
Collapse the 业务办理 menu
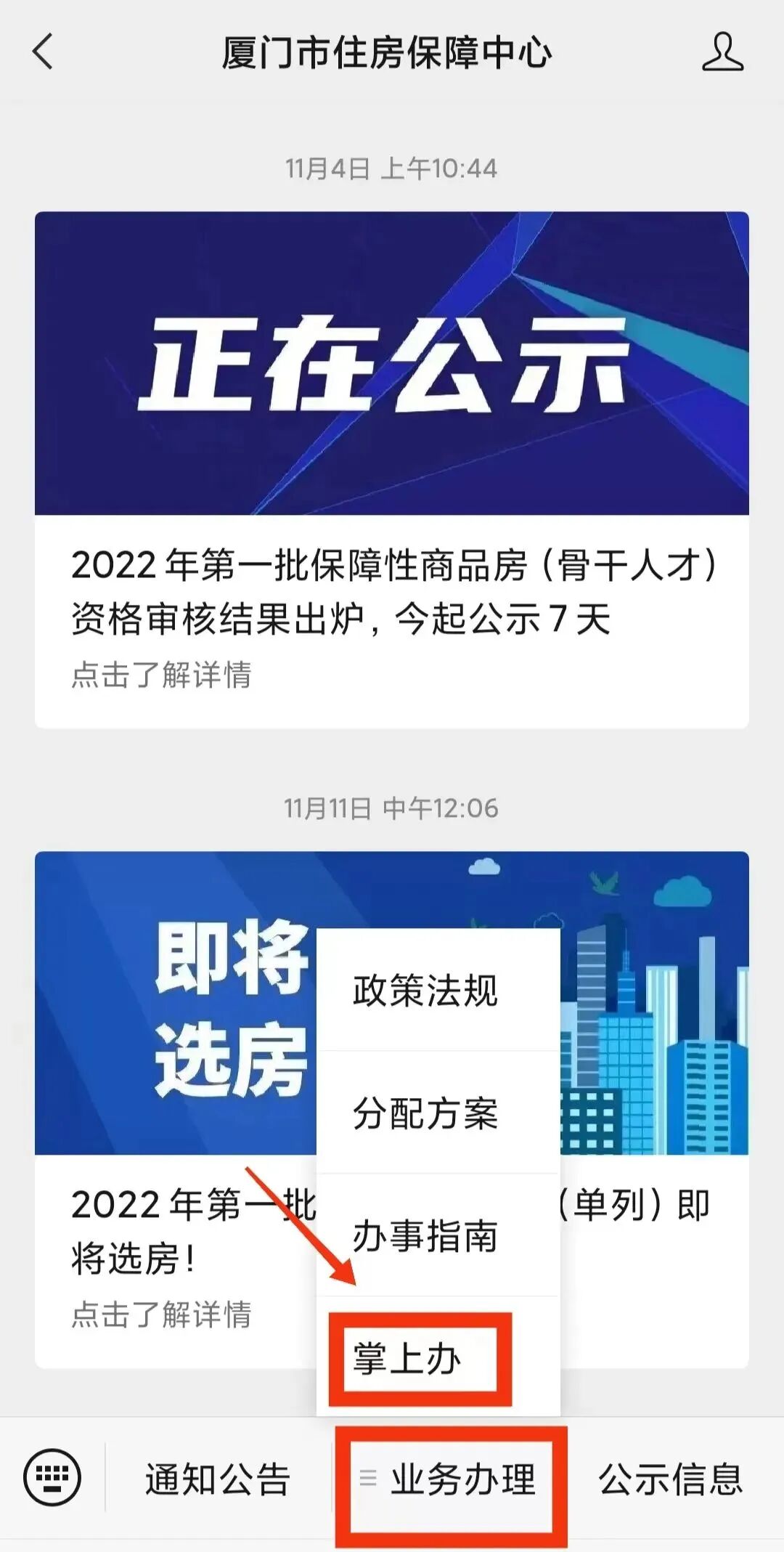tap(452, 1479)
